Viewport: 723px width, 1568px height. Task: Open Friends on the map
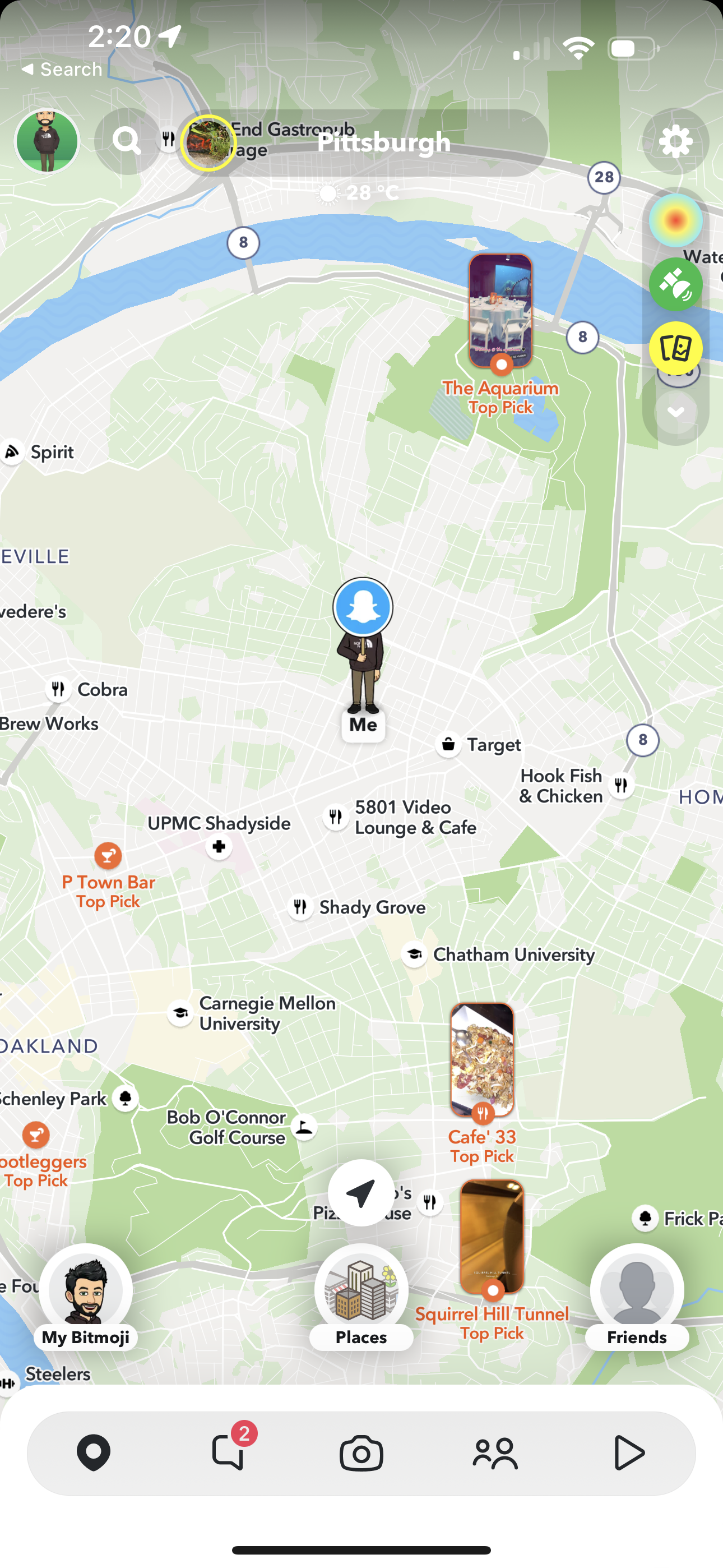637,1297
